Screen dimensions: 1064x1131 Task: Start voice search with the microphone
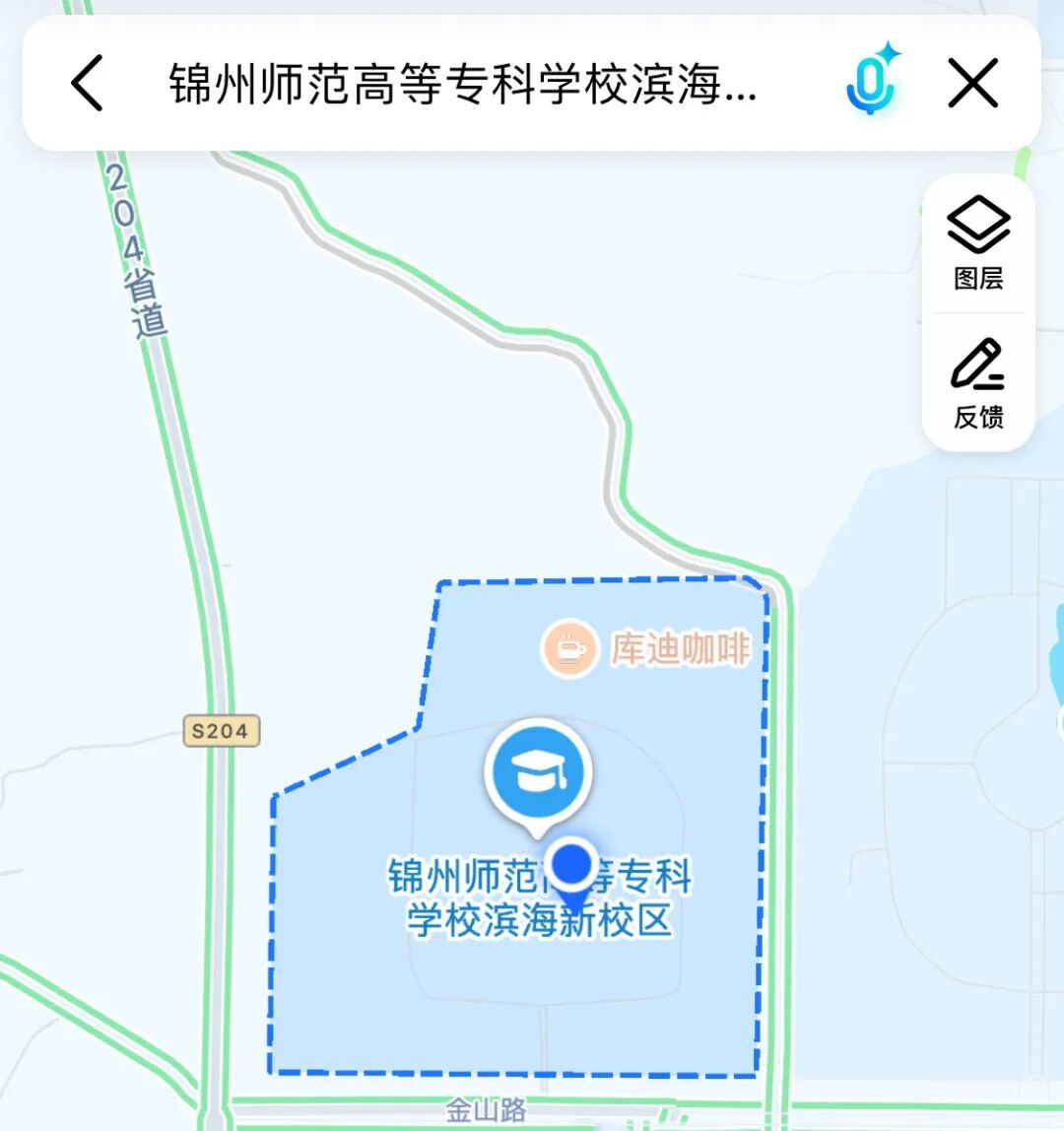tap(873, 83)
